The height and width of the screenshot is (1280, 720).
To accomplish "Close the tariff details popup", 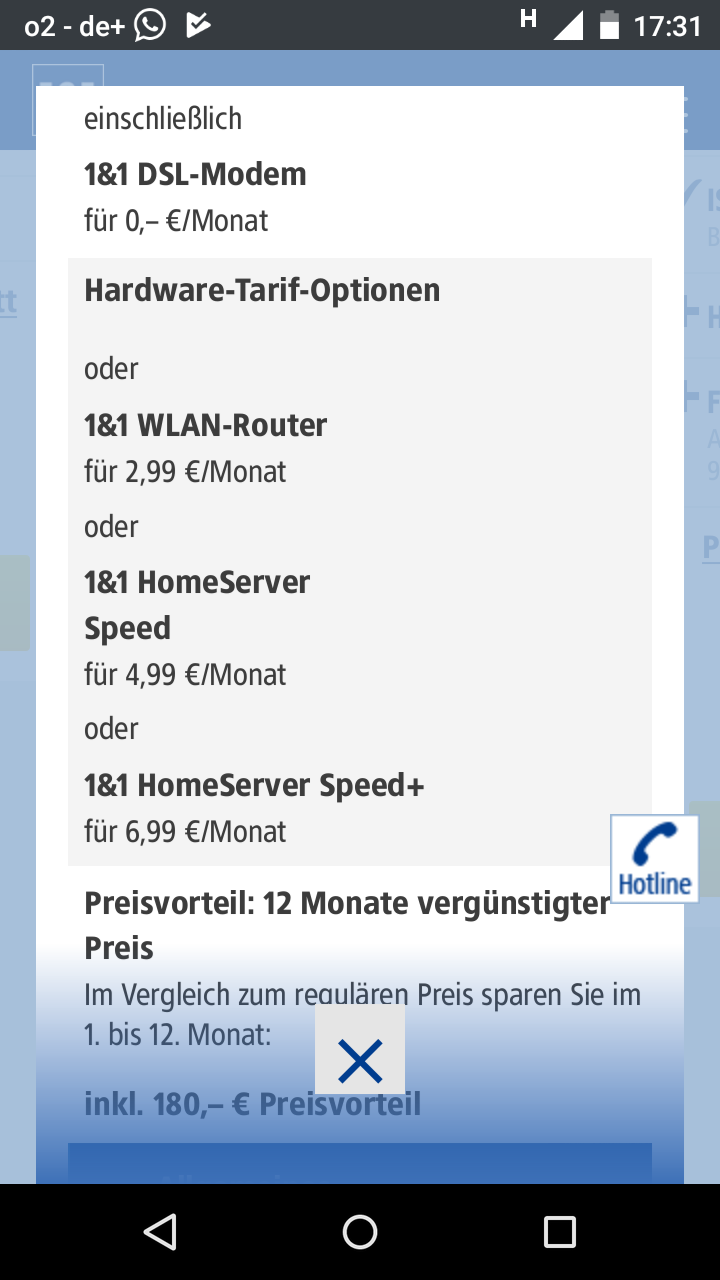I will 360,1061.
